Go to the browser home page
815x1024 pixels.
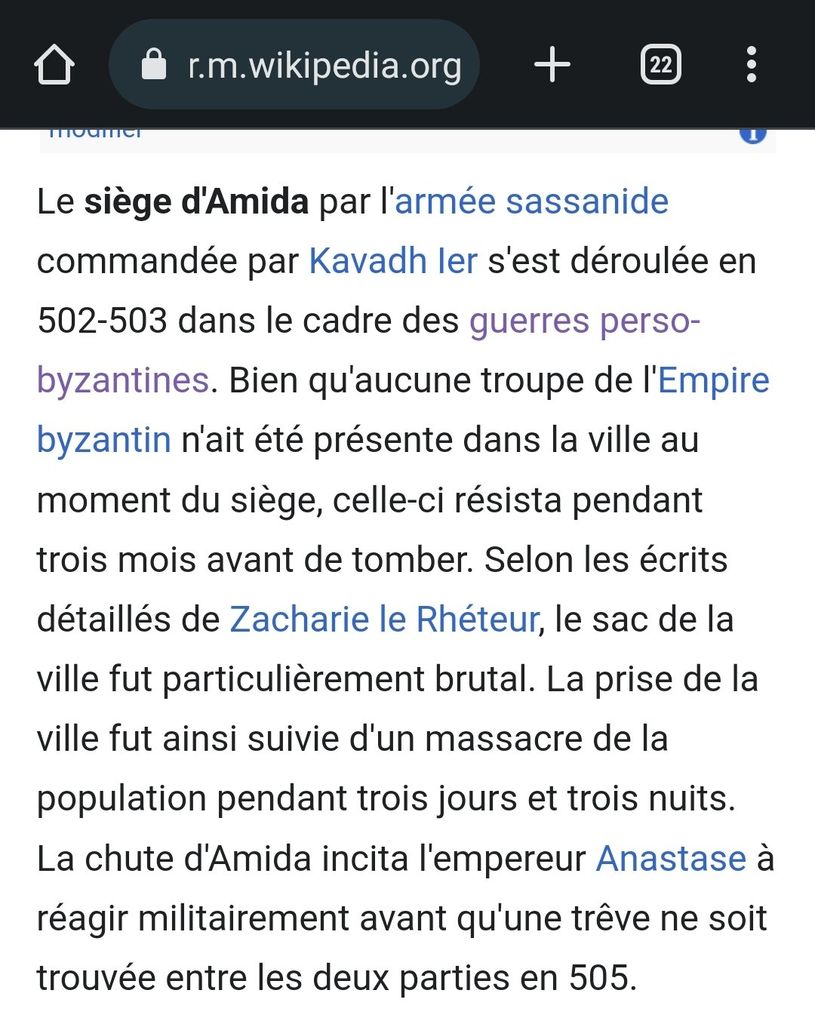coord(54,66)
